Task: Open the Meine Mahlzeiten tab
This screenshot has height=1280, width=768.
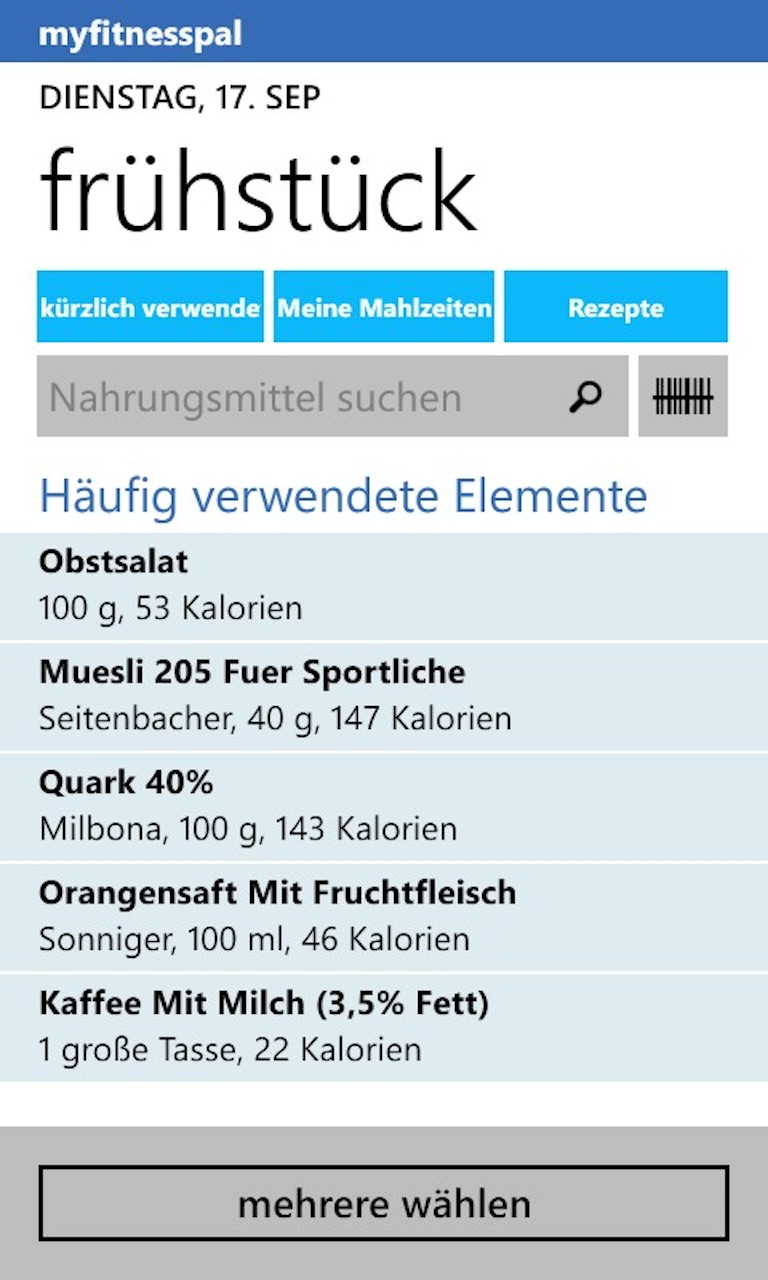Action: point(384,307)
